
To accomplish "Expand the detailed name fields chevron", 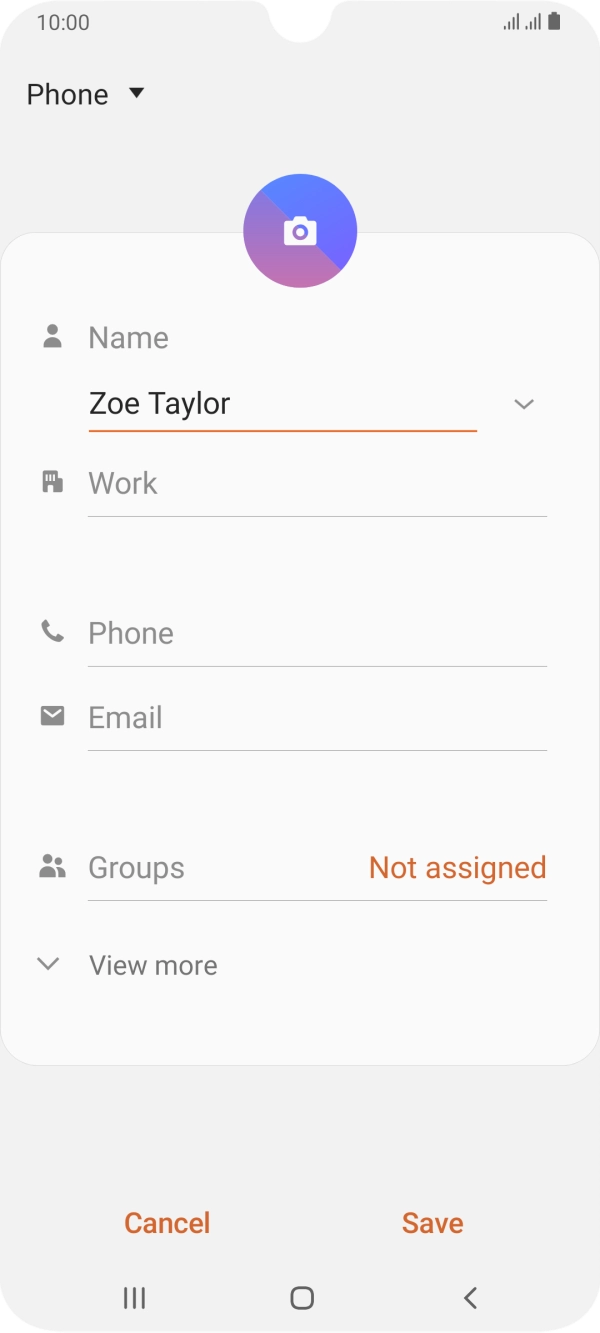I will pyautogui.click(x=524, y=404).
